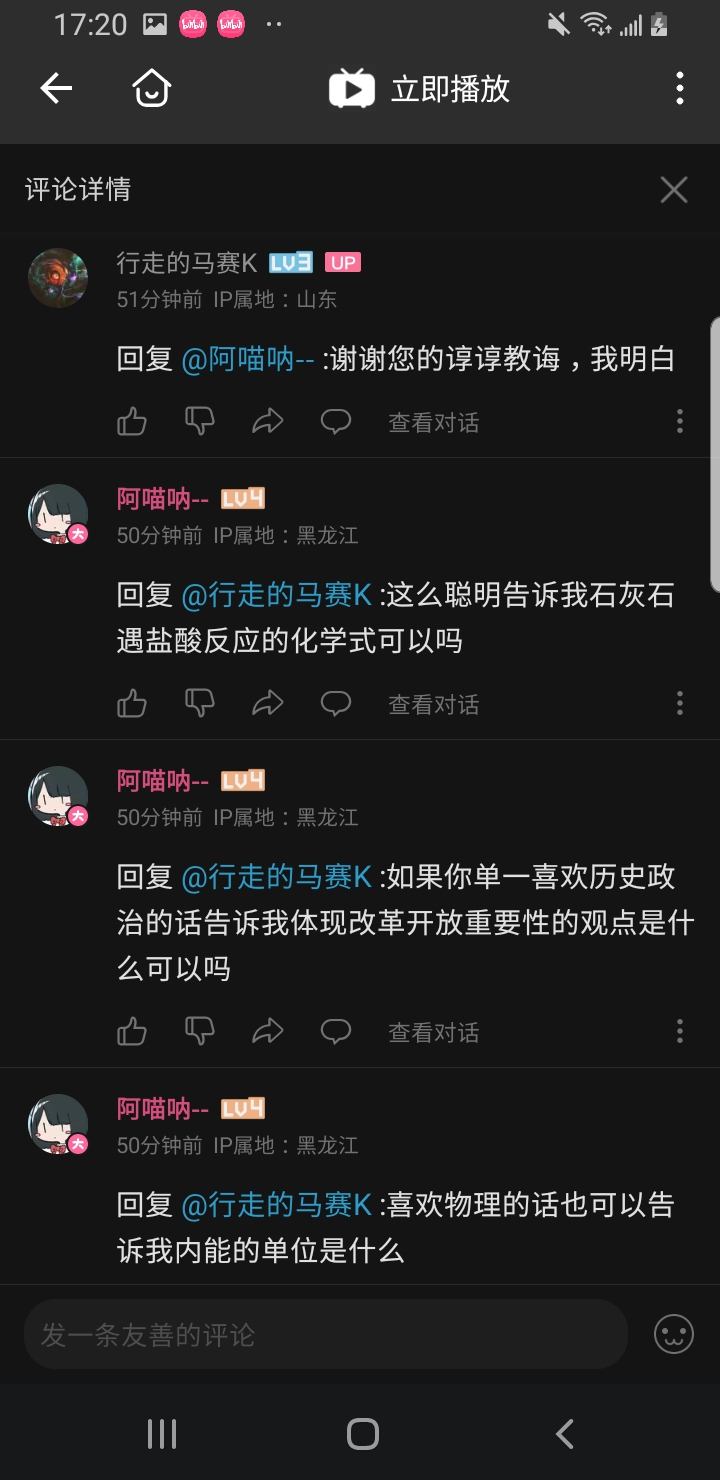
Task: Open more options for the 改革开放 comment
Action: coord(680,1031)
